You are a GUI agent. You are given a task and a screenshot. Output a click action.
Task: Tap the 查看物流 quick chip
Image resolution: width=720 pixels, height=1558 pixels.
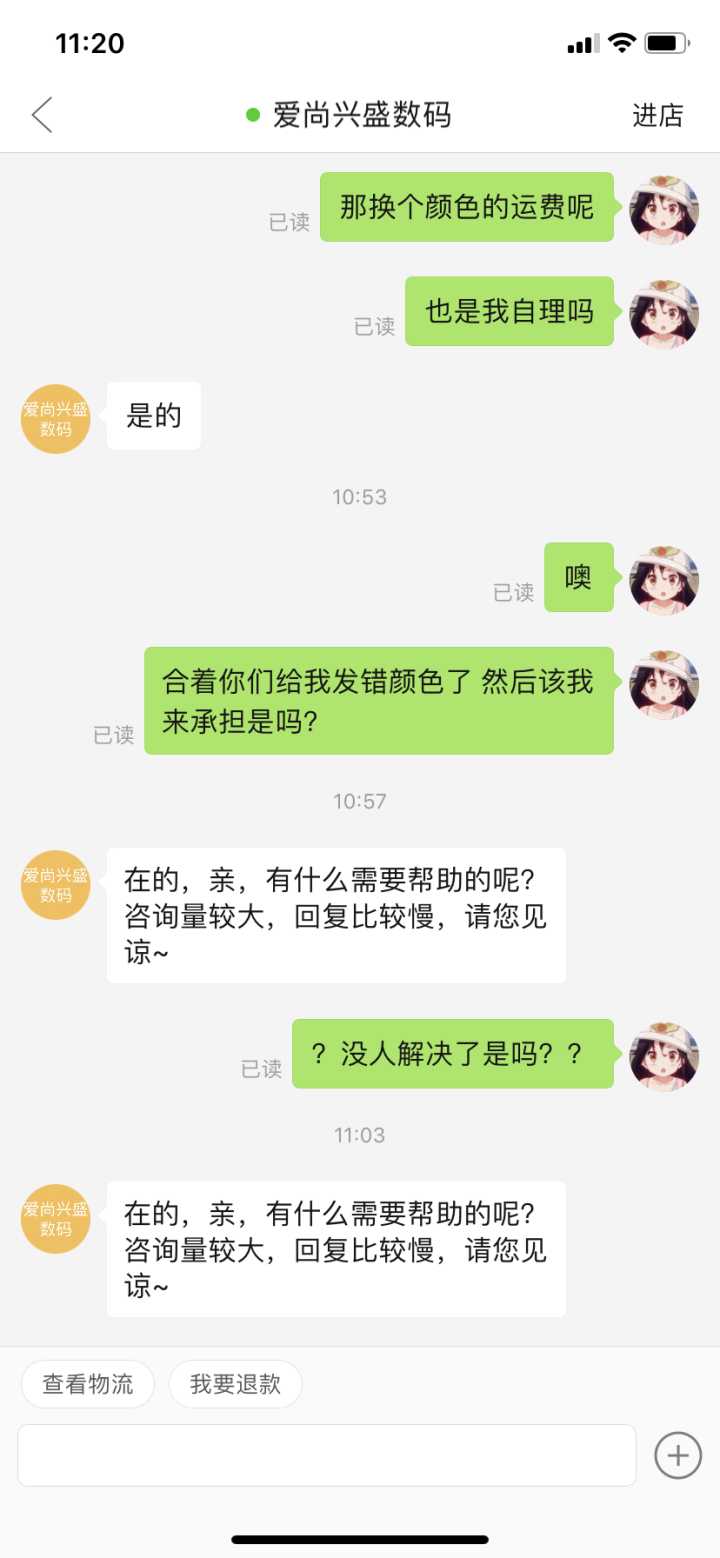[x=88, y=1384]
